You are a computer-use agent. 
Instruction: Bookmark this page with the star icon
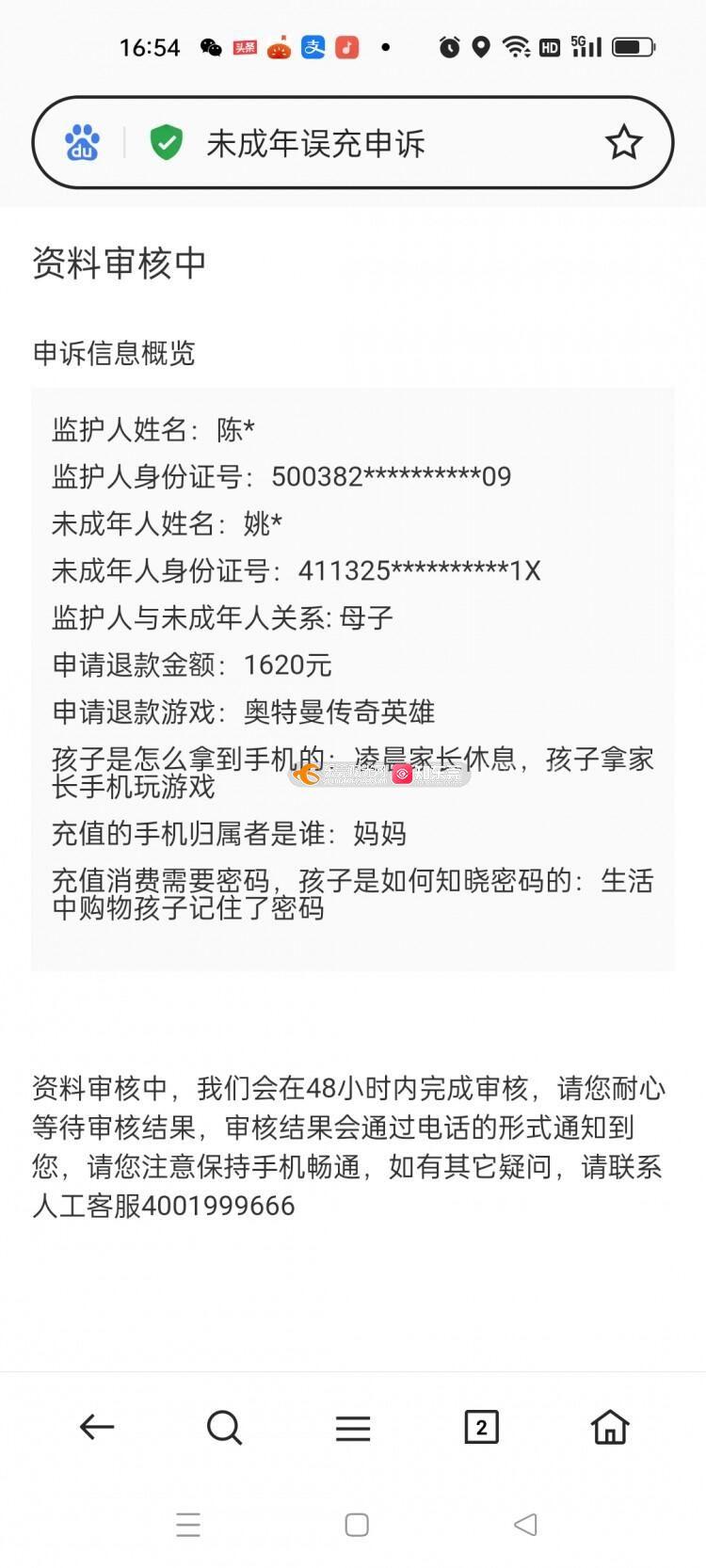click(x=623, y=143)
